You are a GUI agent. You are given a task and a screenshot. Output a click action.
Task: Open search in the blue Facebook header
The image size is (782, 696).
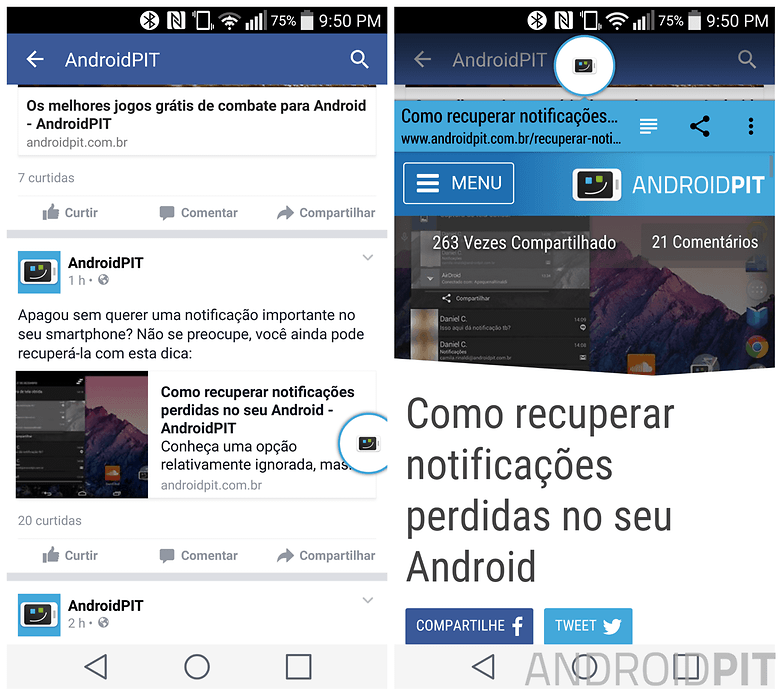360,60
